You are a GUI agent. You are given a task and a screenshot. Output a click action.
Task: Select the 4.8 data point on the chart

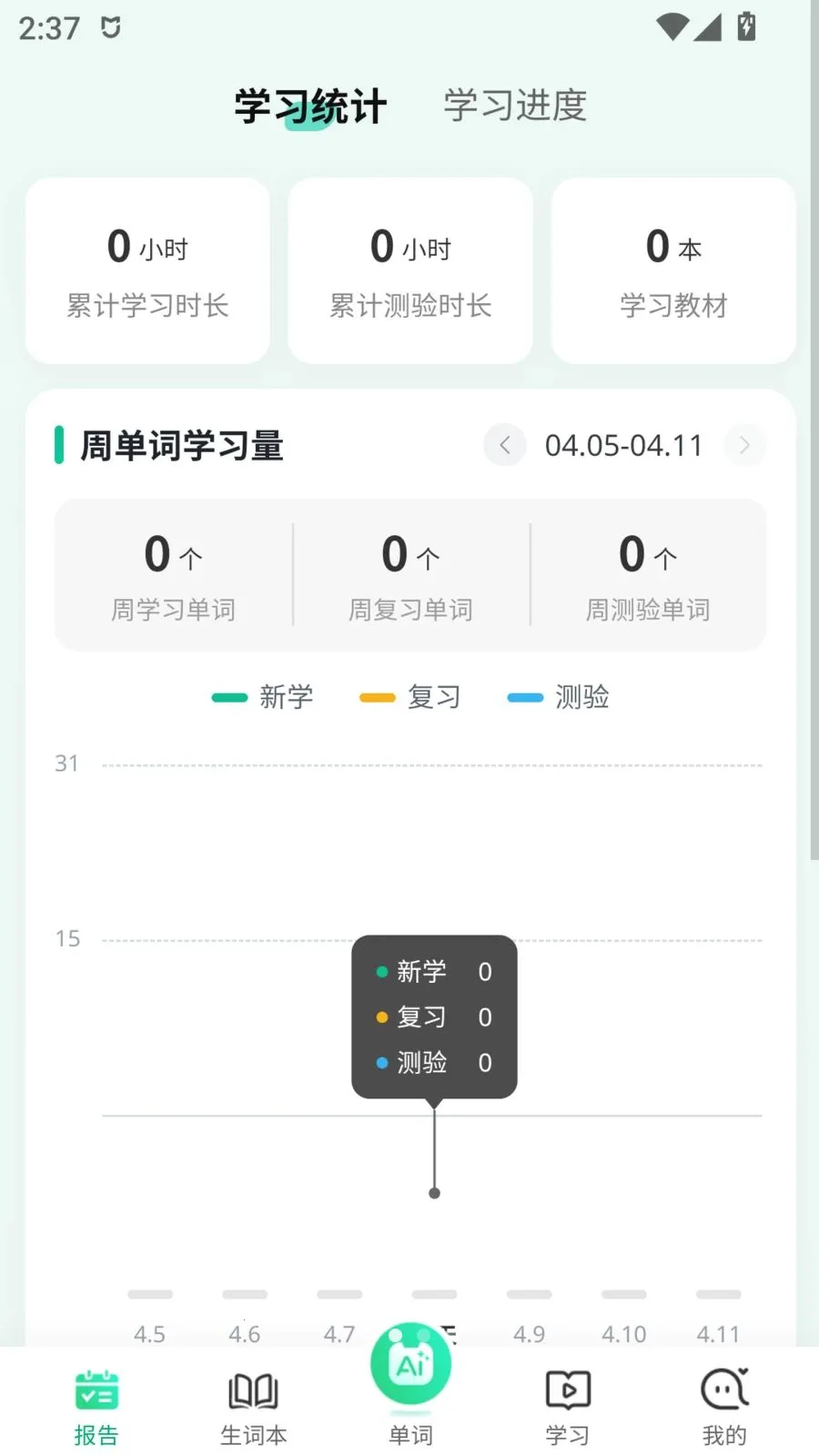pos(434,1189)
